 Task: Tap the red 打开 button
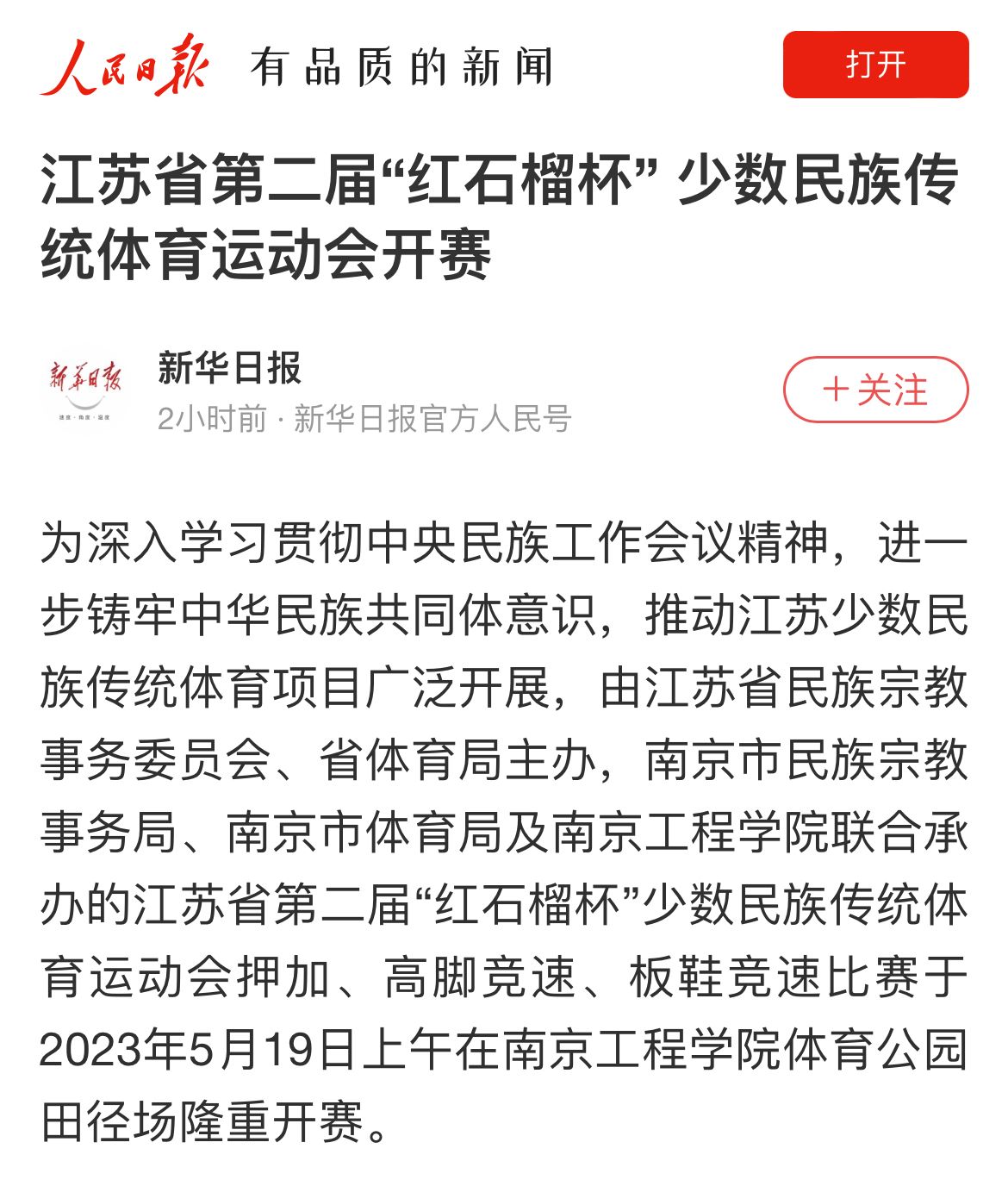[x=875, y=65]
